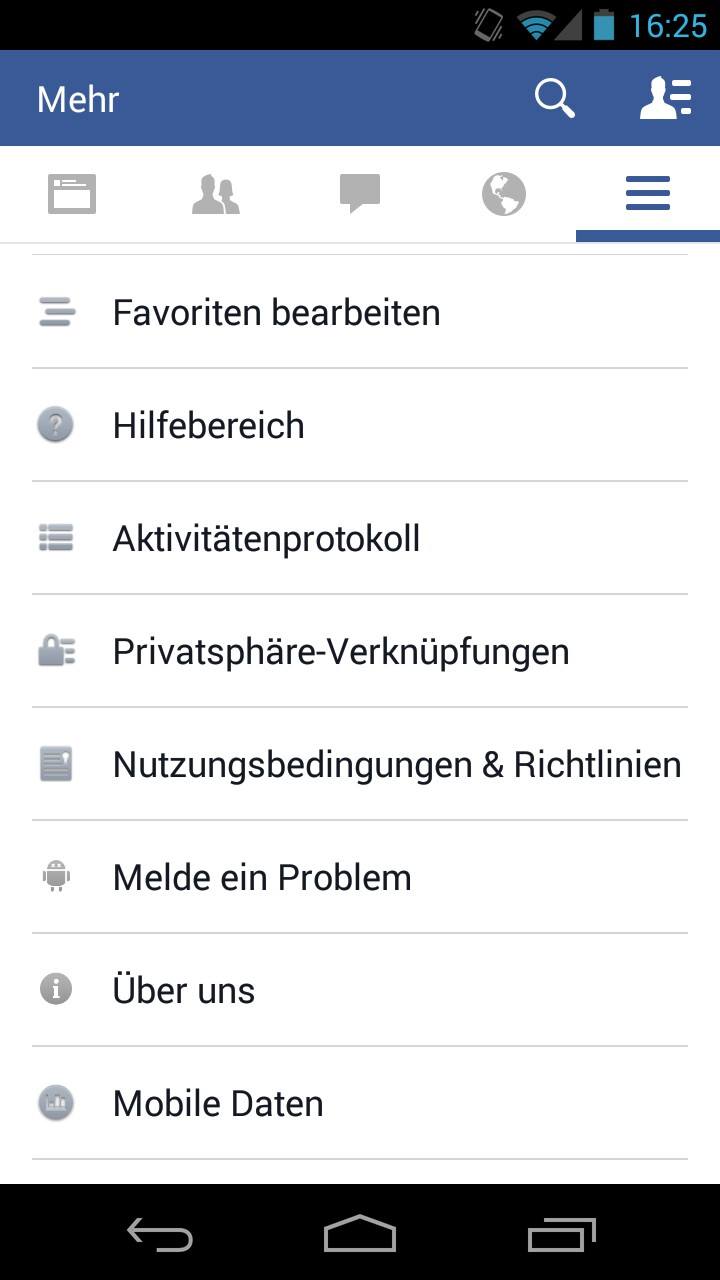The image size is (720, 1280).
Task: Go to the home screen
Action: (360, 1234)
